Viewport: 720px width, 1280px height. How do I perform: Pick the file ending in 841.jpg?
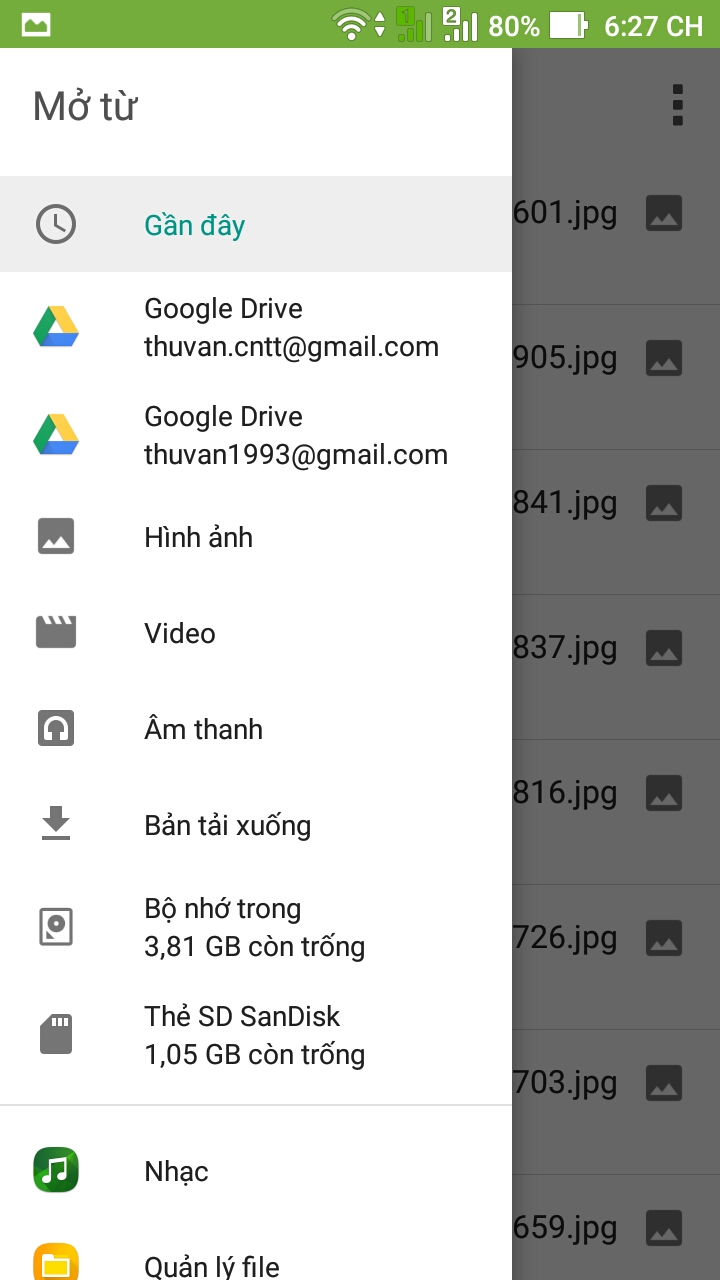pos(615,504)
